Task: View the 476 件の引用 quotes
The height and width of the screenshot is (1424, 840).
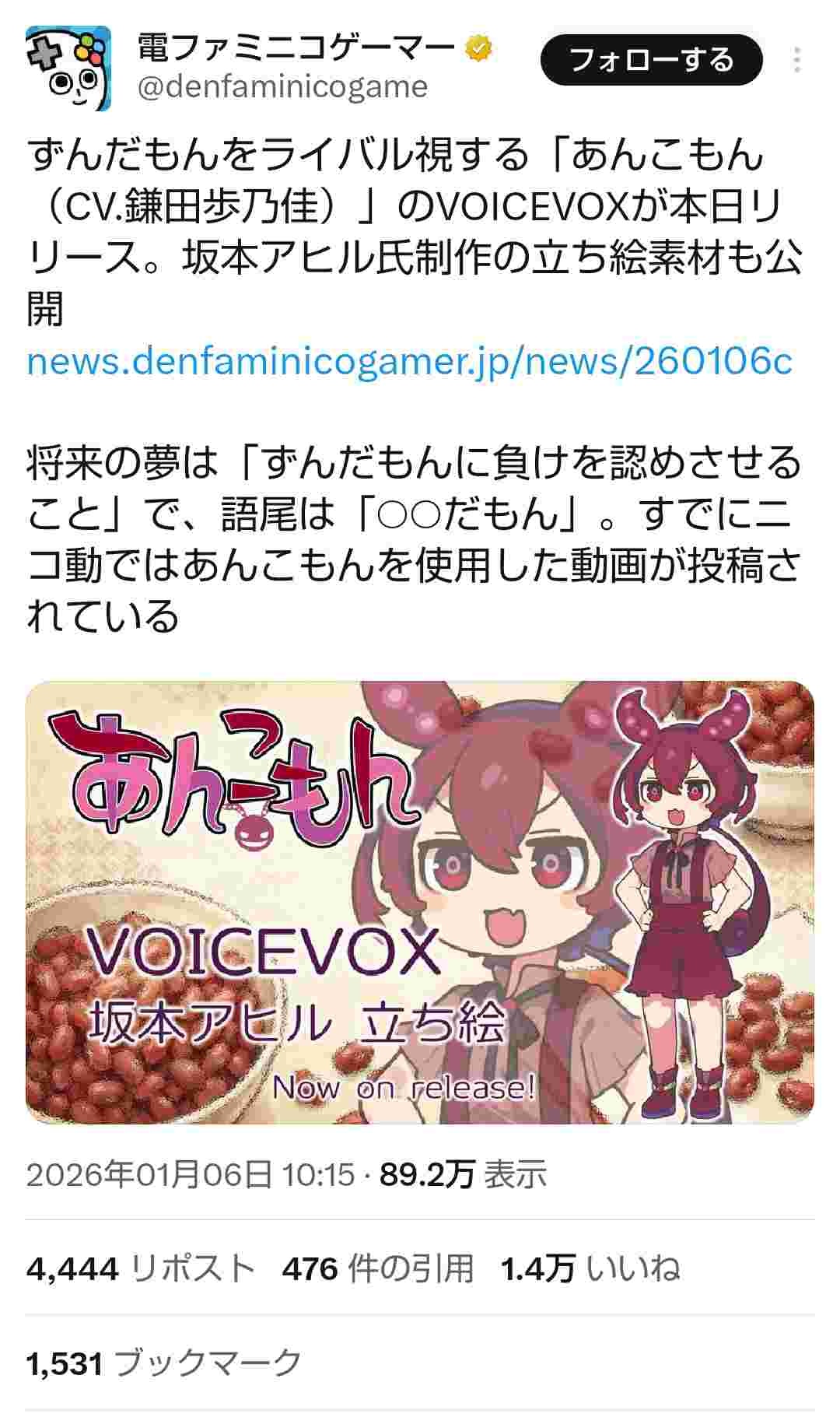Action: click(378, 1268)
